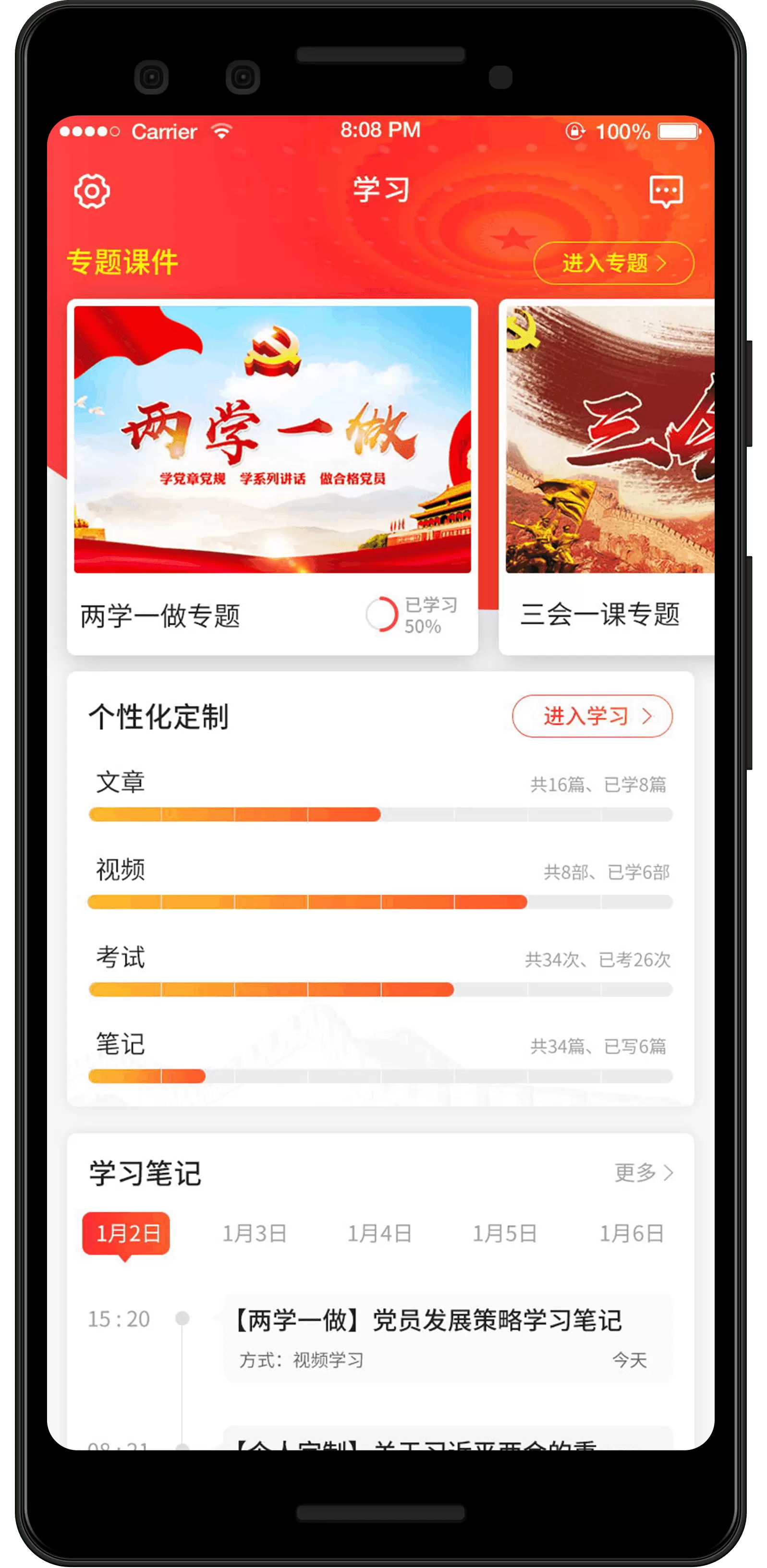Image resolution: width=767 pixels, height=1568 pixels.
Task: Open 更多 study notes
Action: [x=644, y=1172]
